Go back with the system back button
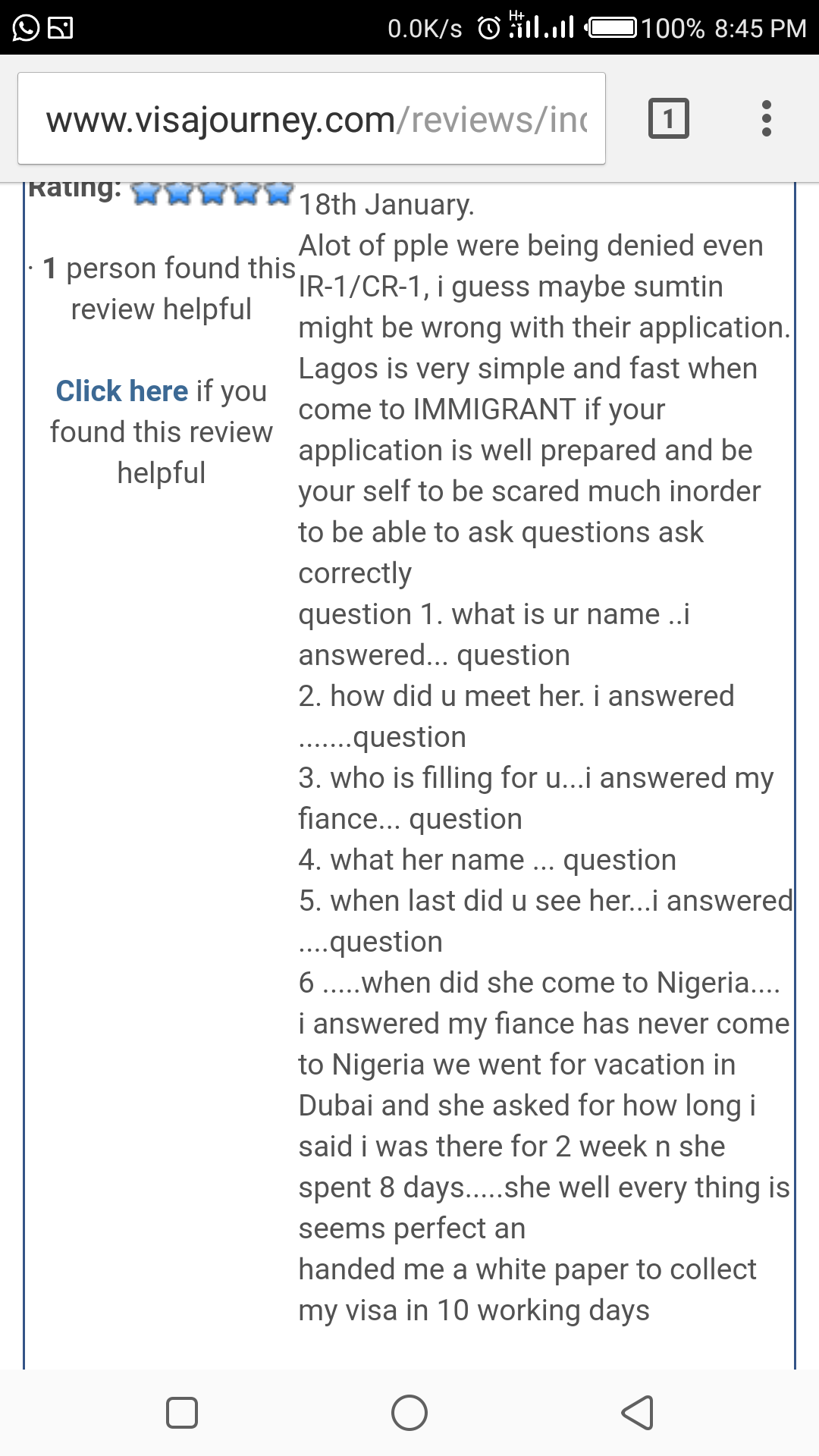The width and height of the screenshot is (819, 1456). tap(637, 1412)
